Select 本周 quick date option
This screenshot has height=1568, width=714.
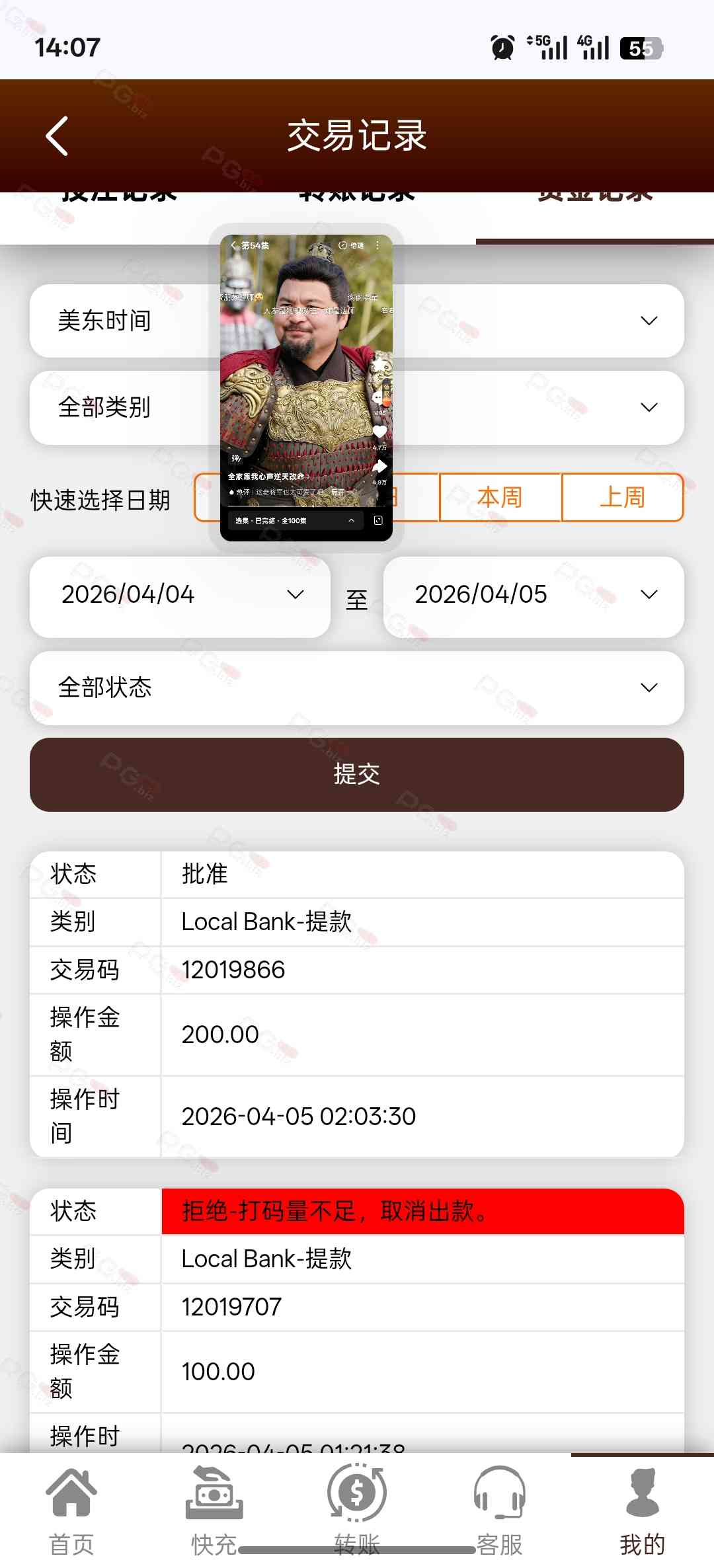tap(500, 497)
